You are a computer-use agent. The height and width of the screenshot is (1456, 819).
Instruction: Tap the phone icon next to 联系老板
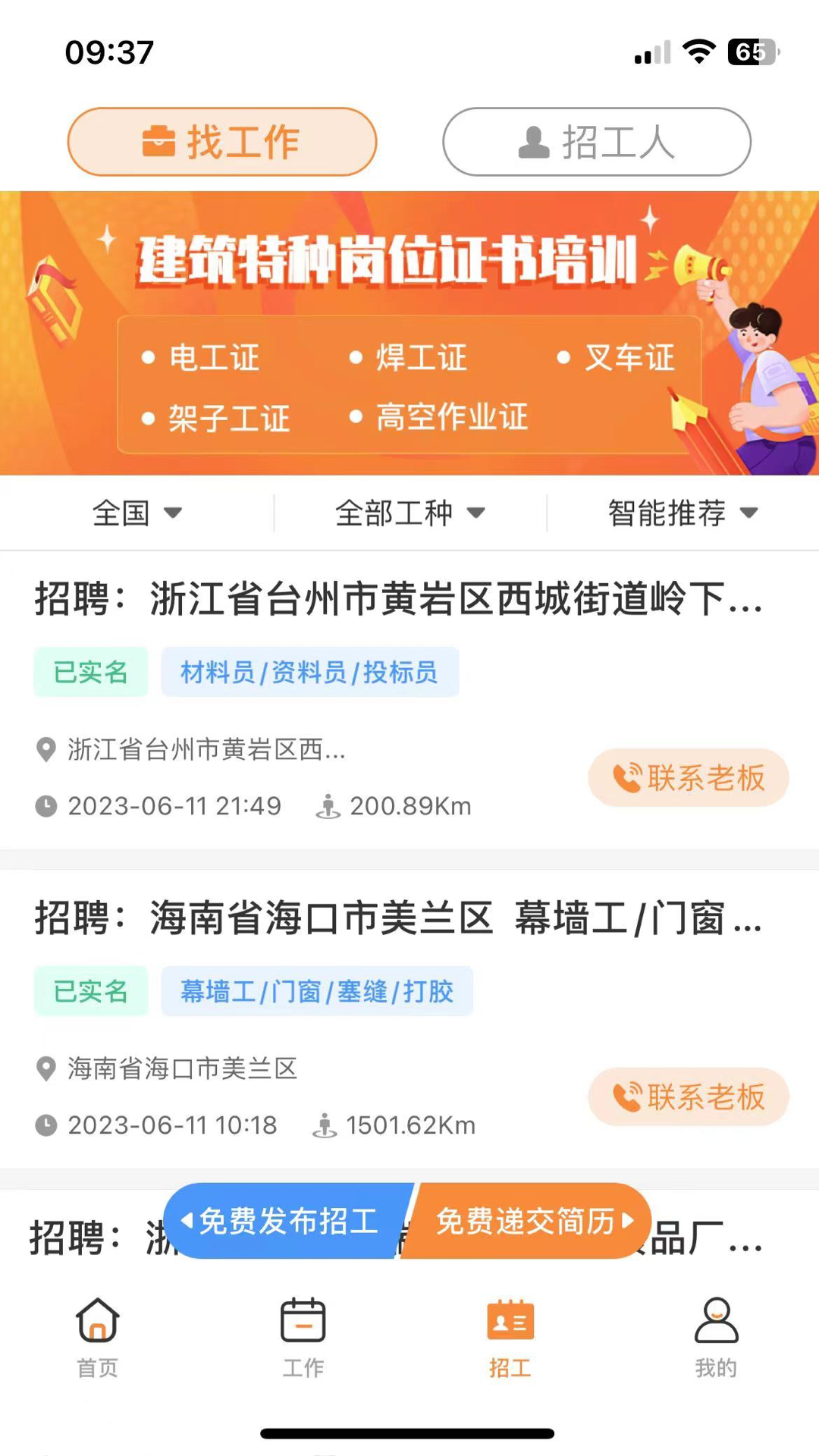click(x=628, y=777)
